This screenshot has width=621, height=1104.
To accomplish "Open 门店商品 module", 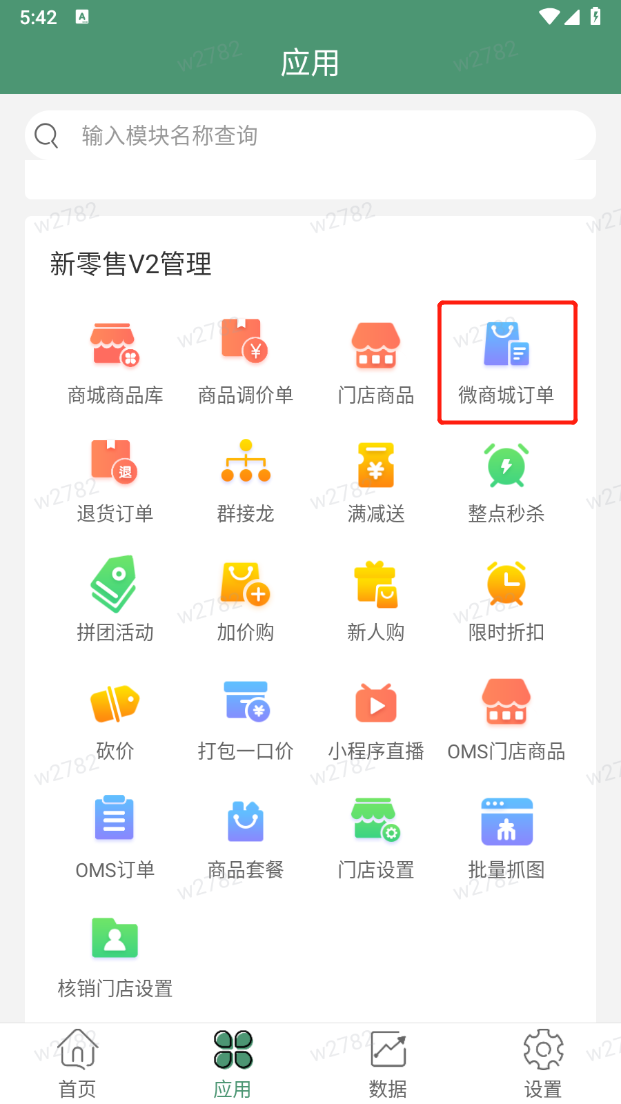I will coord(375,362).
